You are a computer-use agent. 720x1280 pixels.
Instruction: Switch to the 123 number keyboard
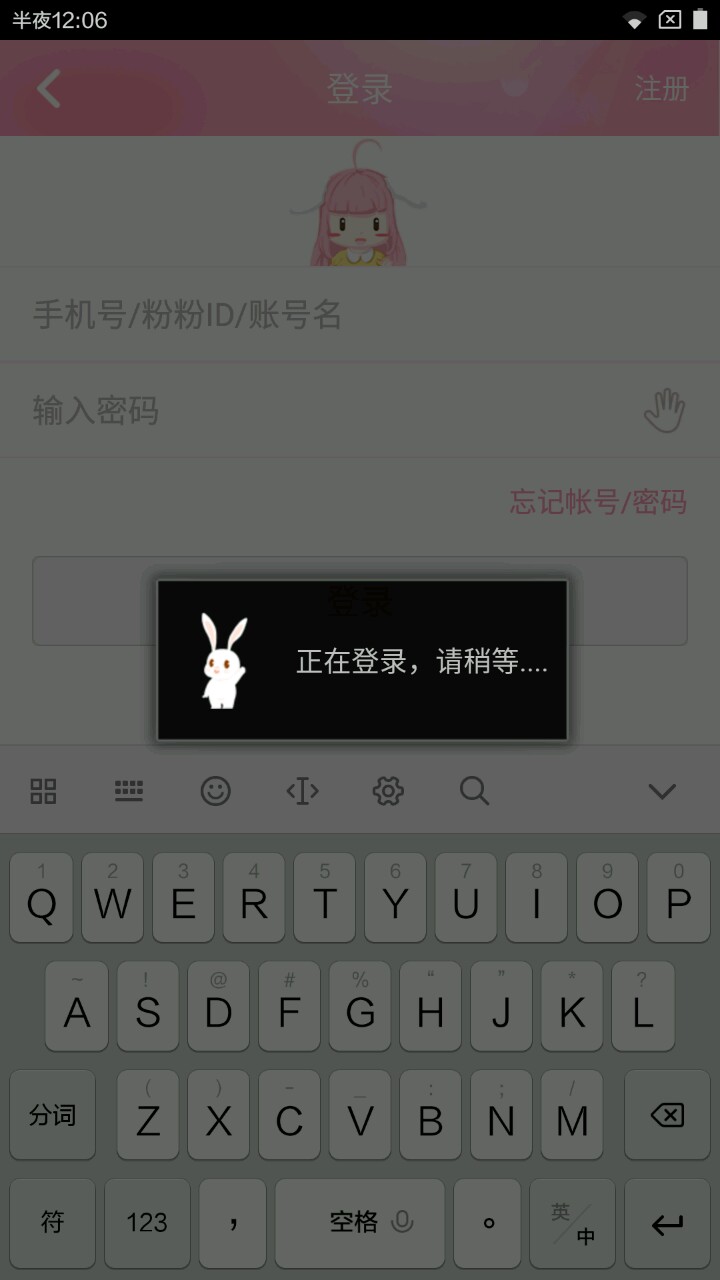[147, 1222]
